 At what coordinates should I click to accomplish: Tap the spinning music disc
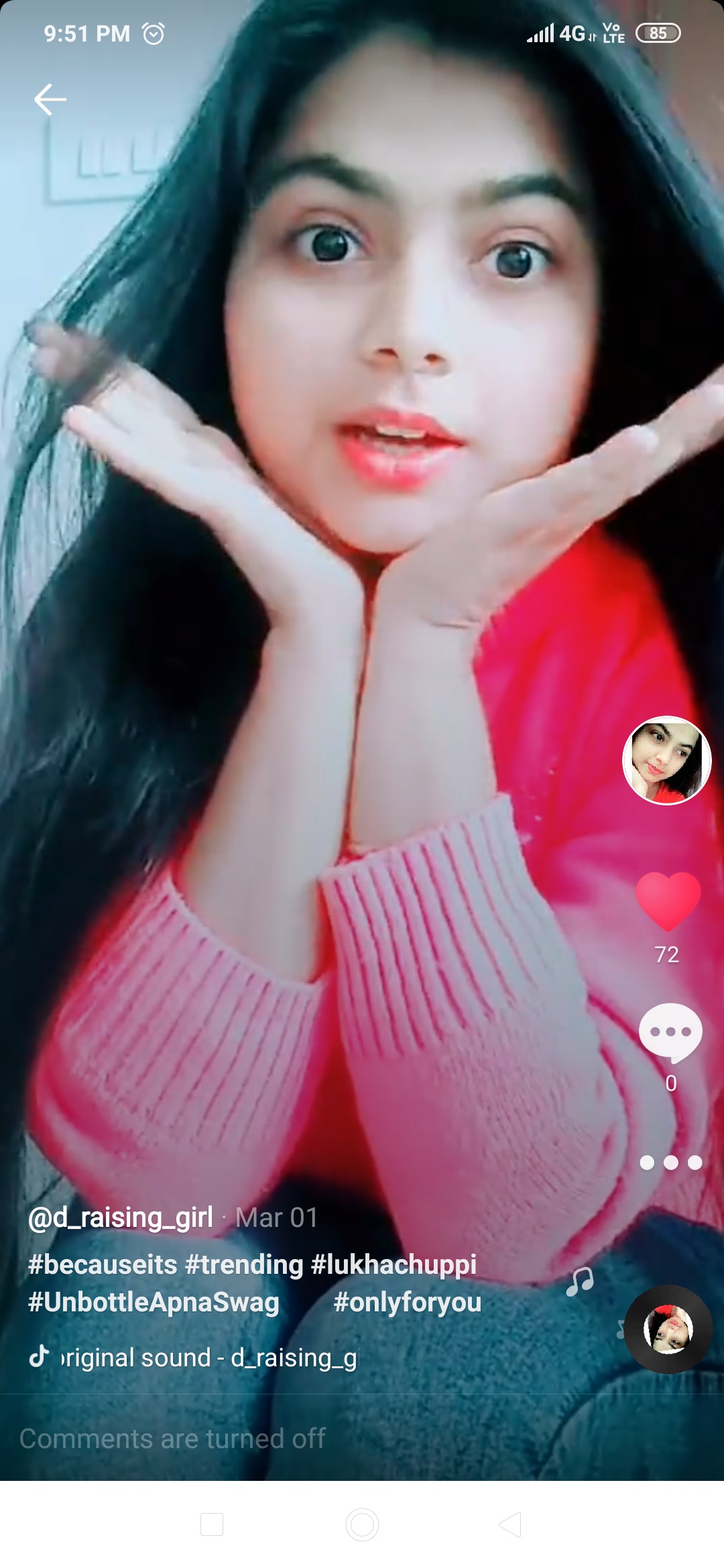[668, 1329]
